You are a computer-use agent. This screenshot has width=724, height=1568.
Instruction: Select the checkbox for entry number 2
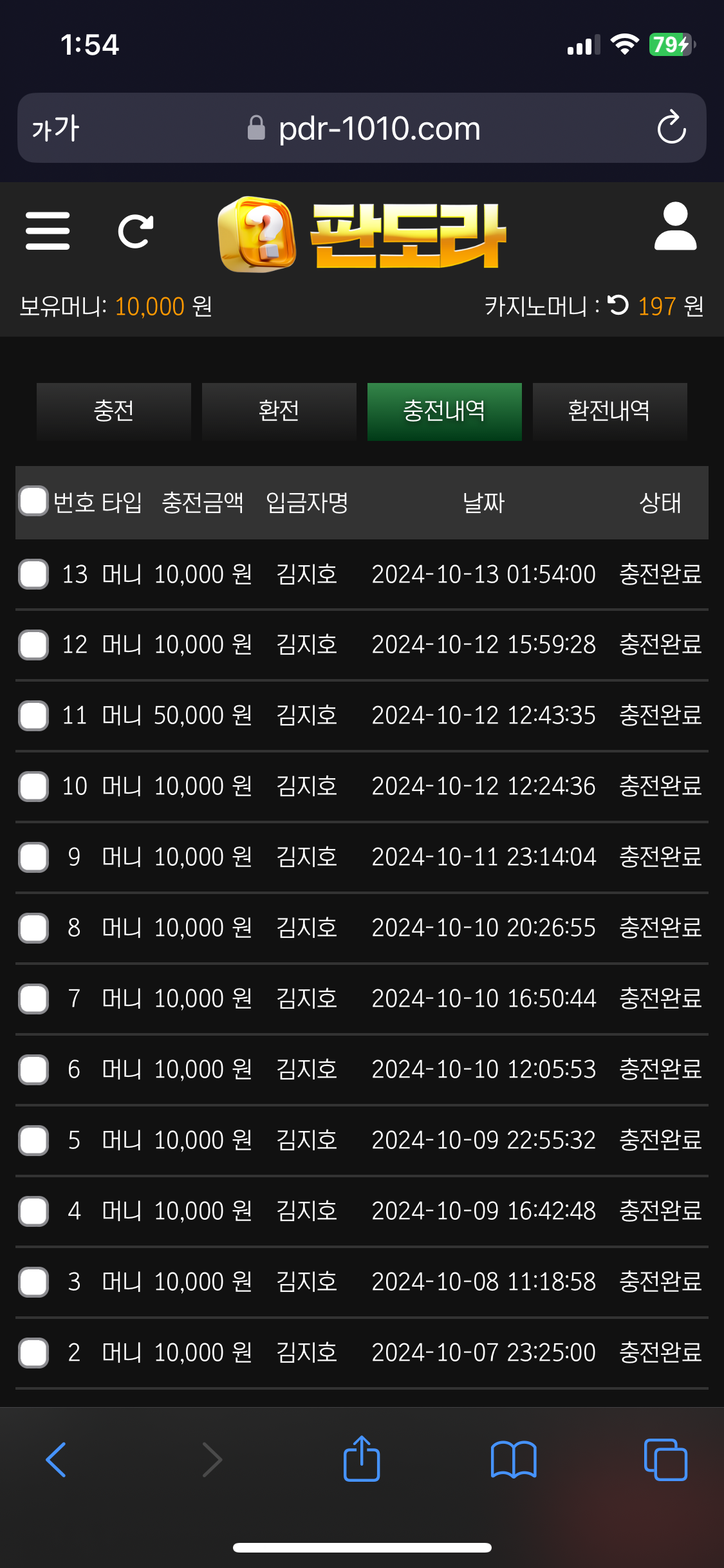pos(33,1353)
